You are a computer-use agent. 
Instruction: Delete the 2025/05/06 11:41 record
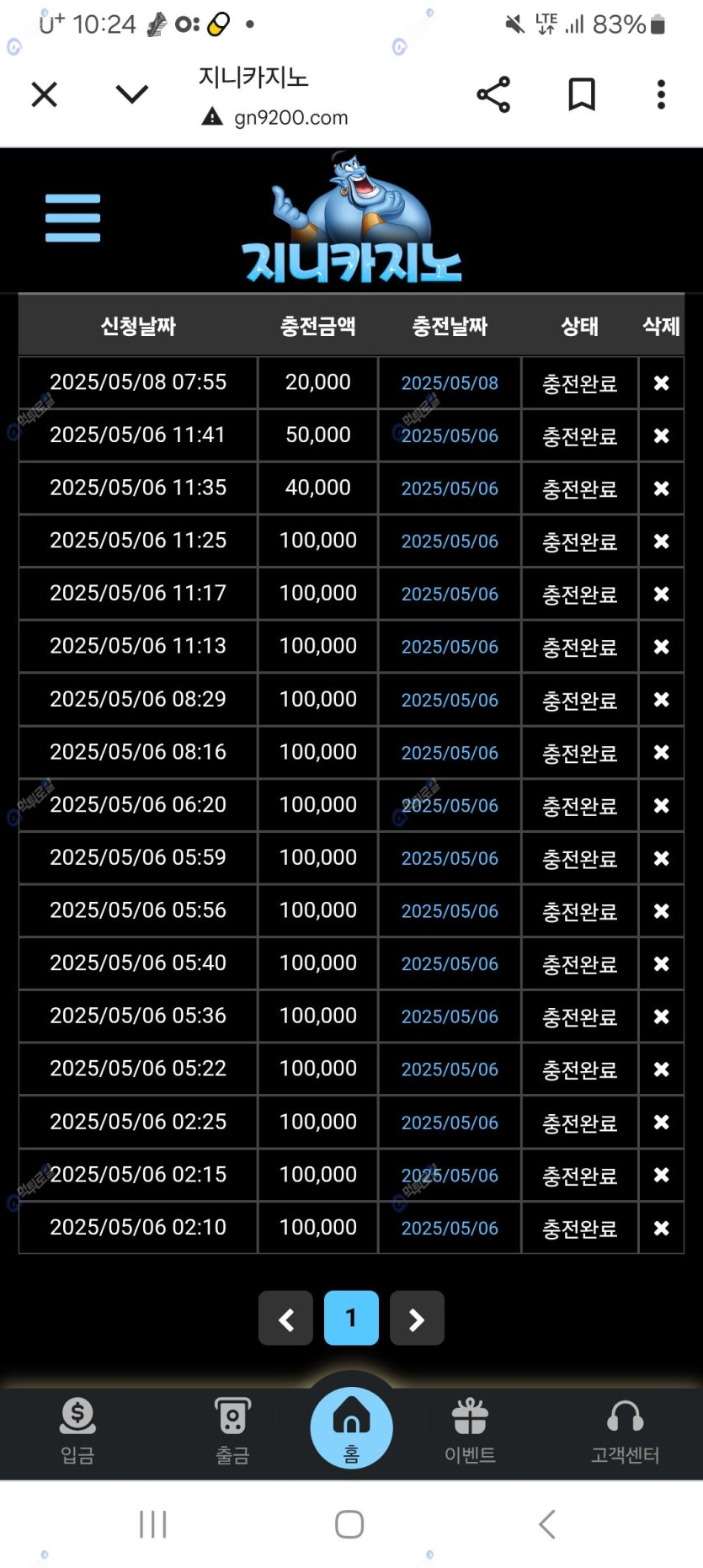(662, 435)
